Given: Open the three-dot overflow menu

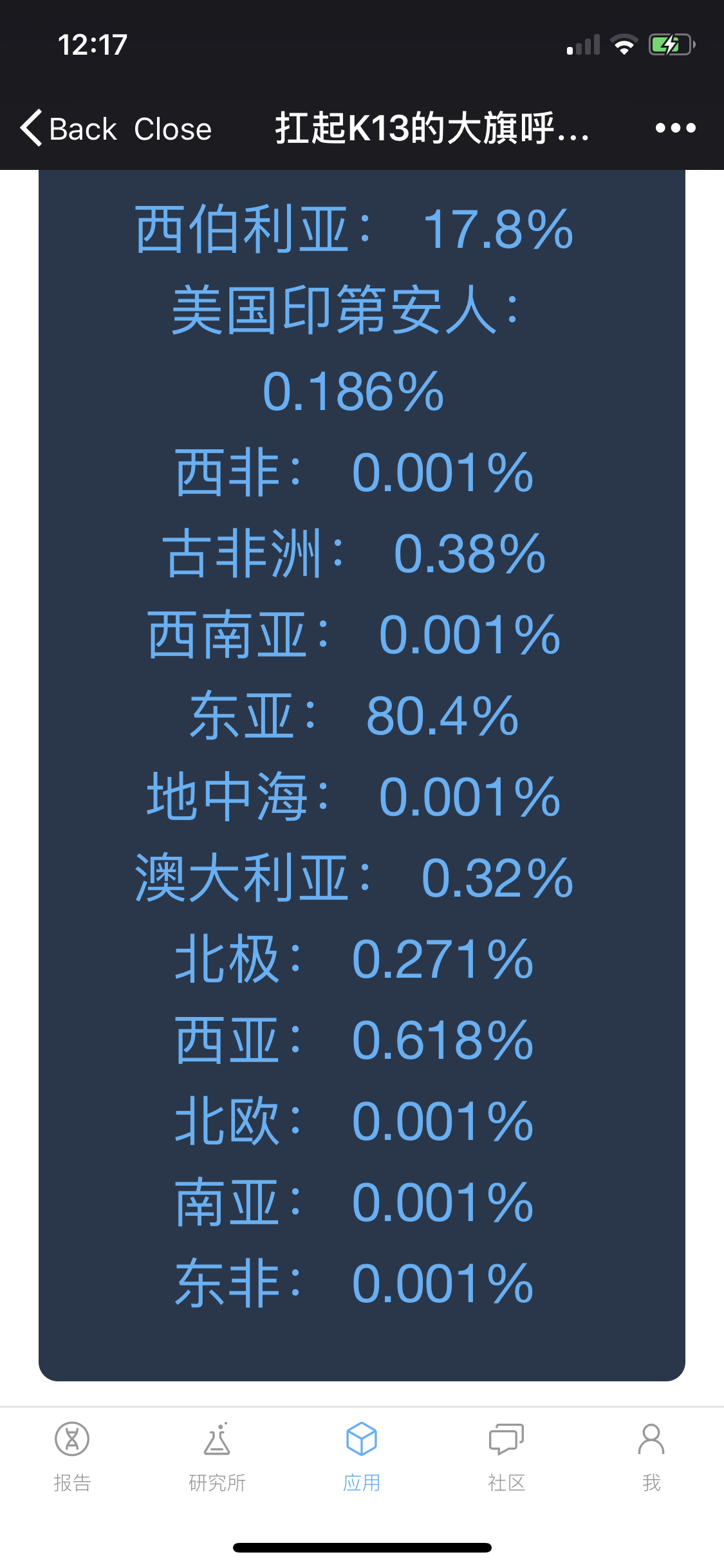Looking at the screenshot, I should pos(675,128).
